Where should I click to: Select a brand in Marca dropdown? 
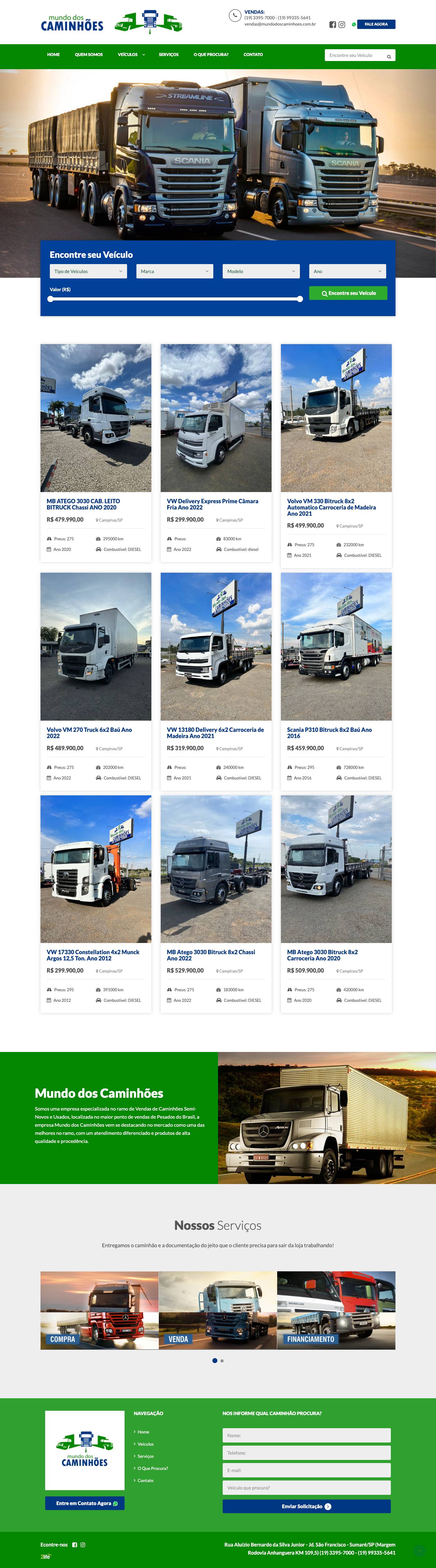tap(175, 272)
